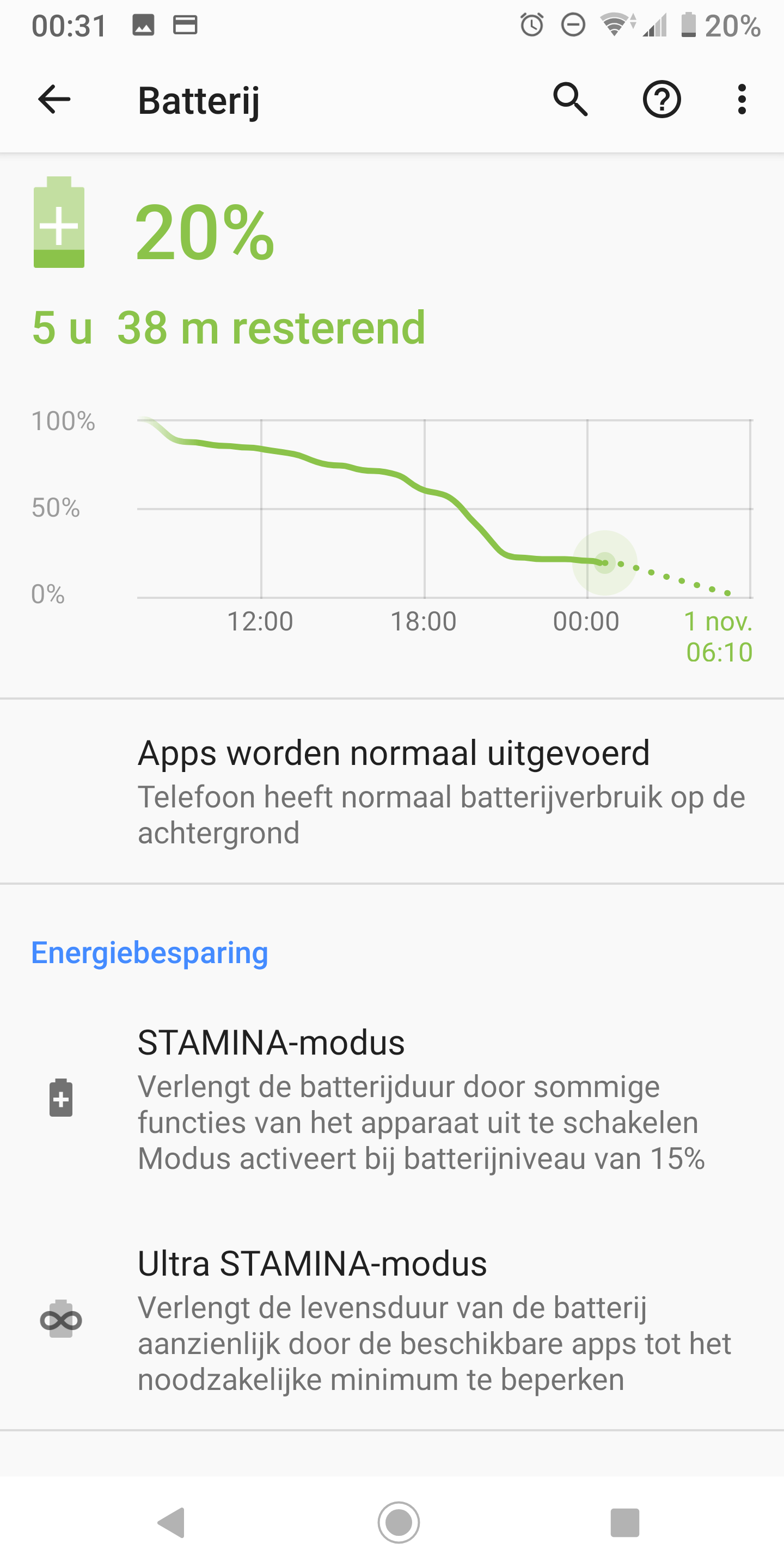Go back from the Batterij screen
This screenshot has height=1568, width=784.
(x=54, y=99)
